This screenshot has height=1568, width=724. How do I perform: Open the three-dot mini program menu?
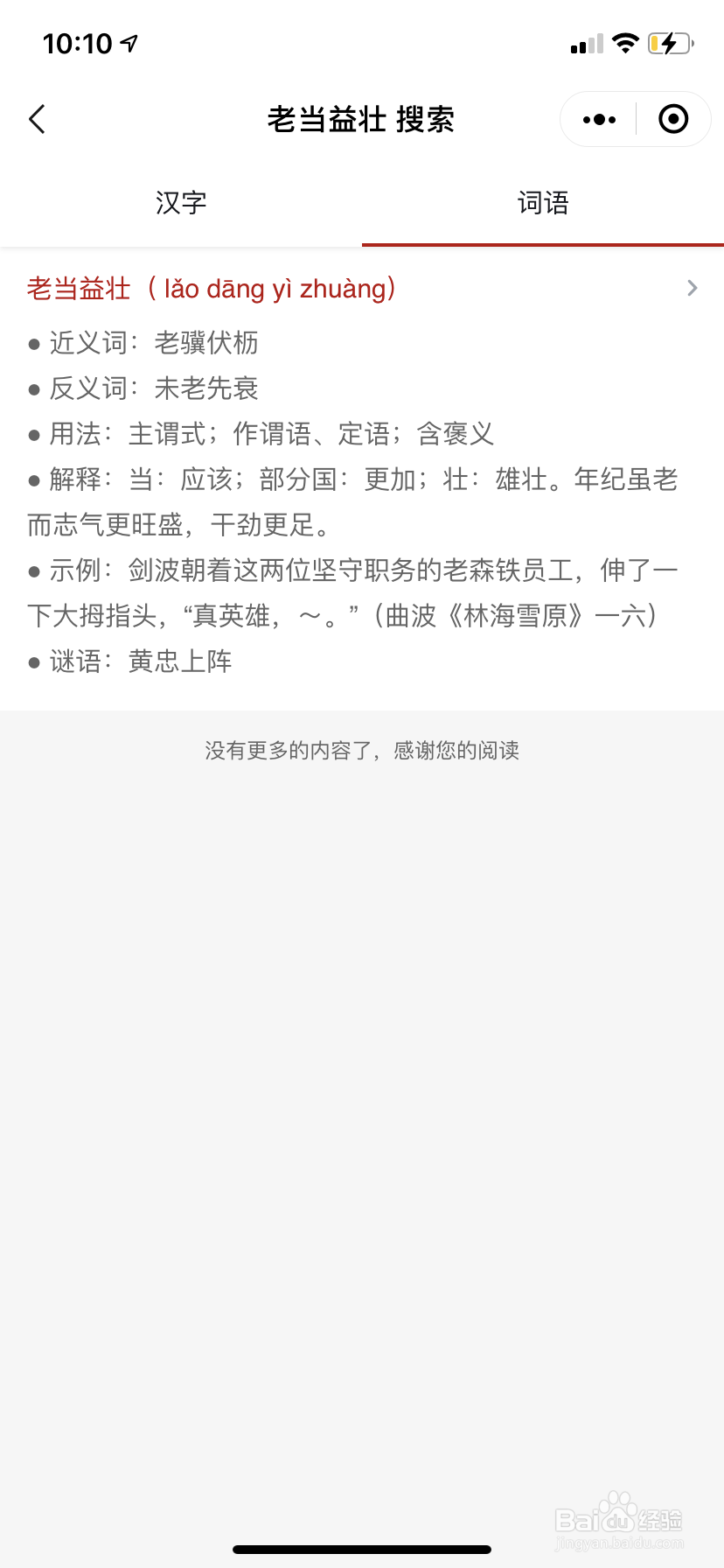click(598, 119)
